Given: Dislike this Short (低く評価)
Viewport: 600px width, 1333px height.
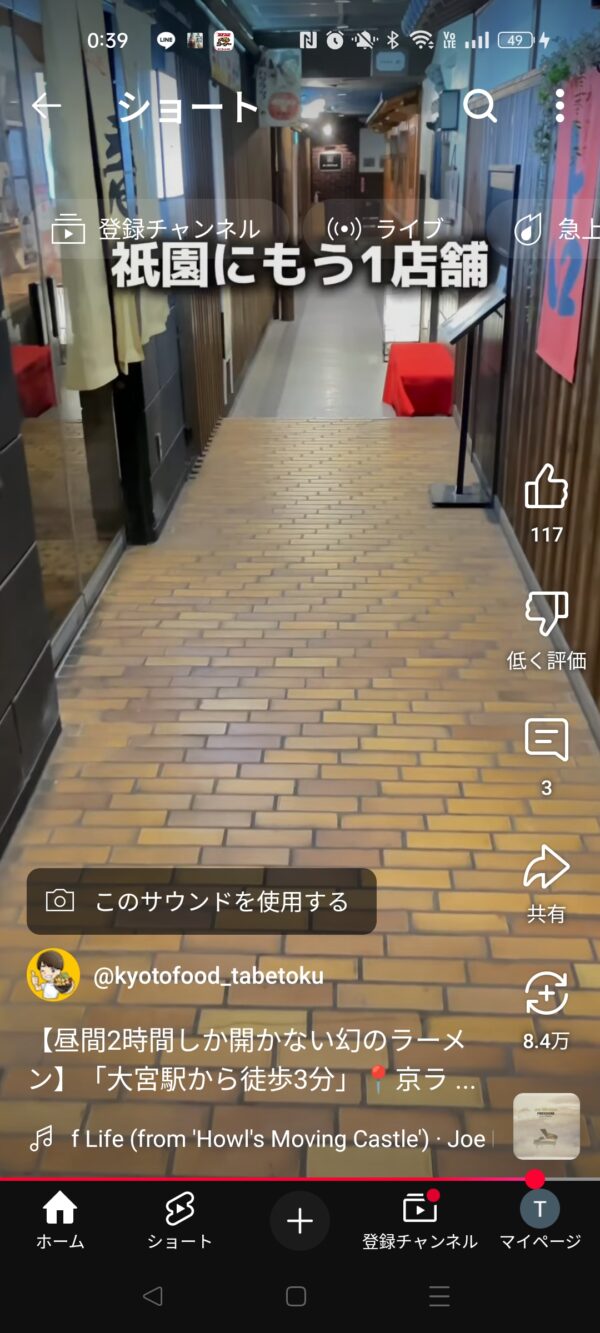Looking at the screenshot, I should (x=546, y=614).
